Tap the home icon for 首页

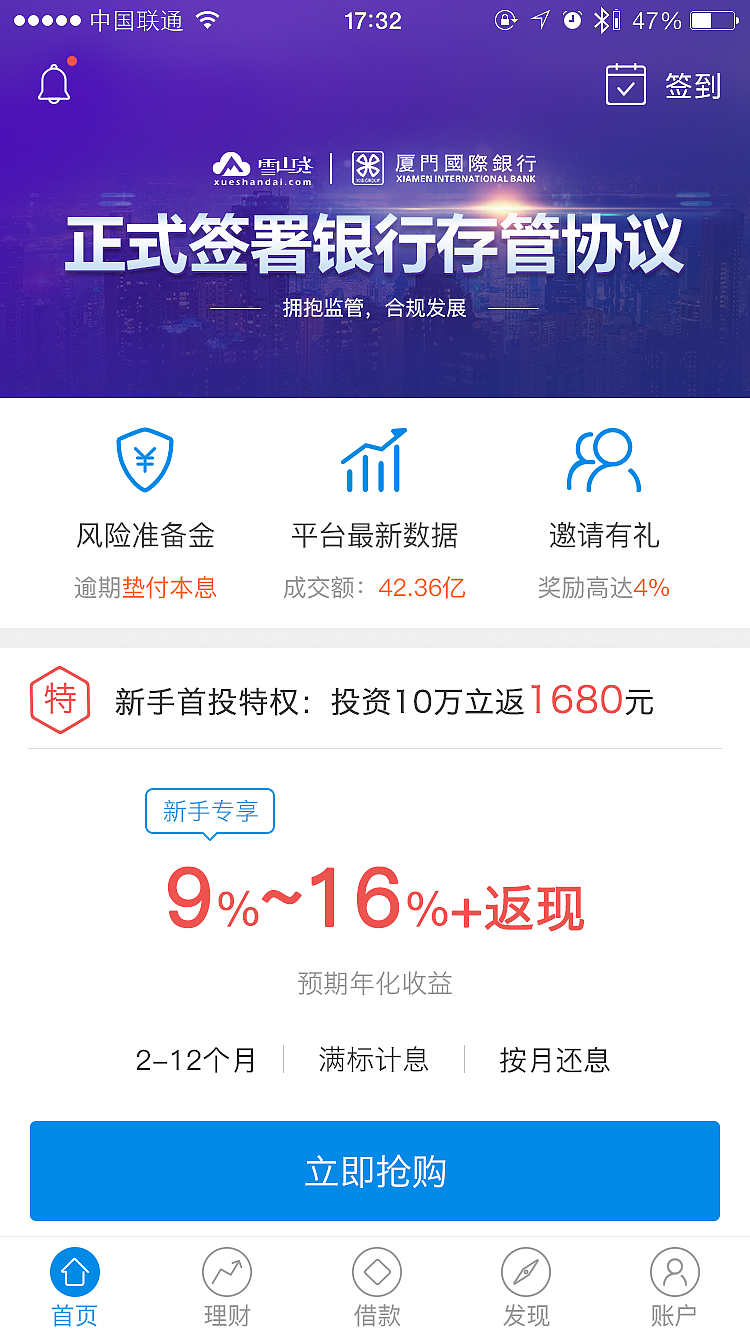(x=75, y=1270)
